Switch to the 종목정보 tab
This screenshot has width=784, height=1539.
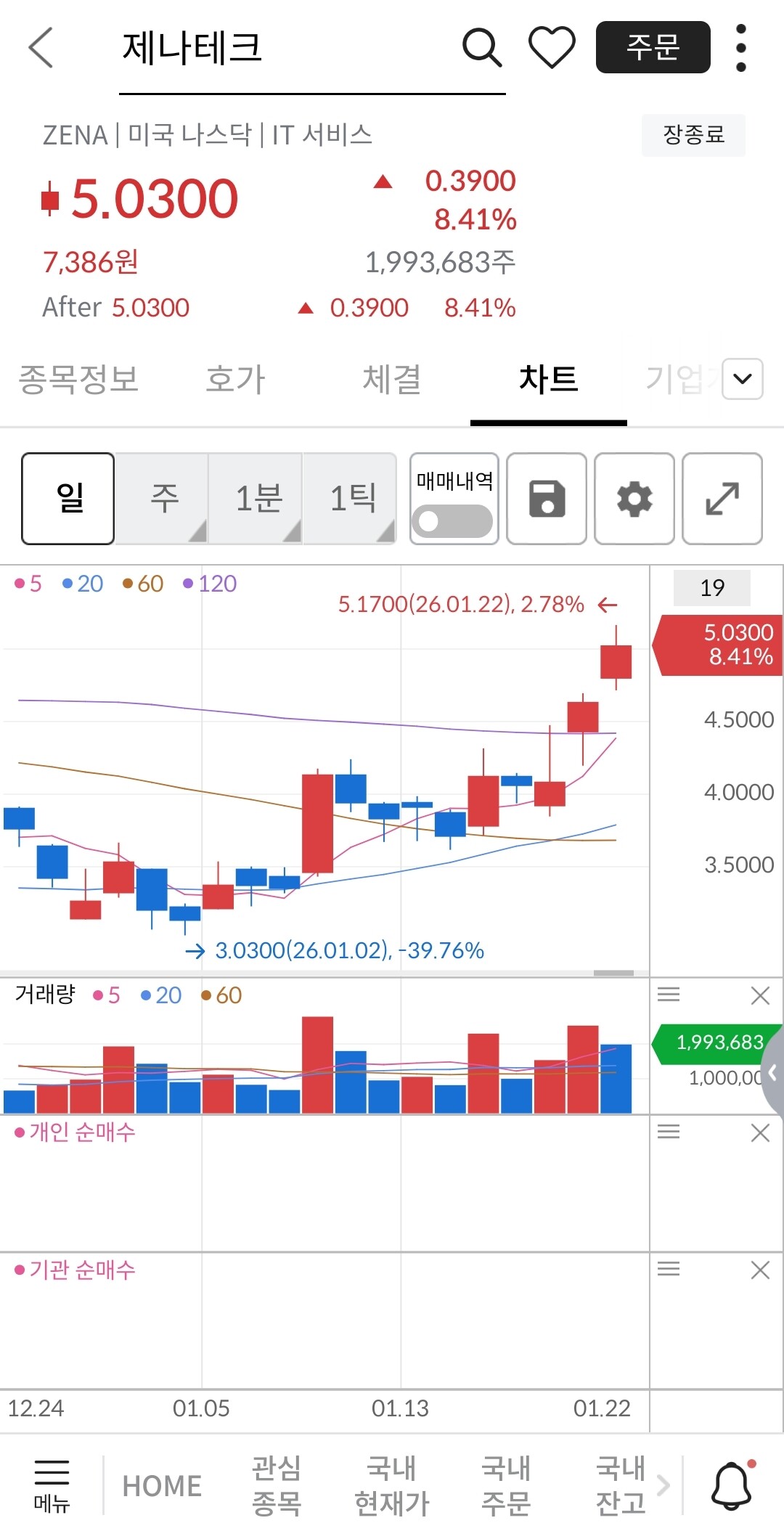point(78,380)
